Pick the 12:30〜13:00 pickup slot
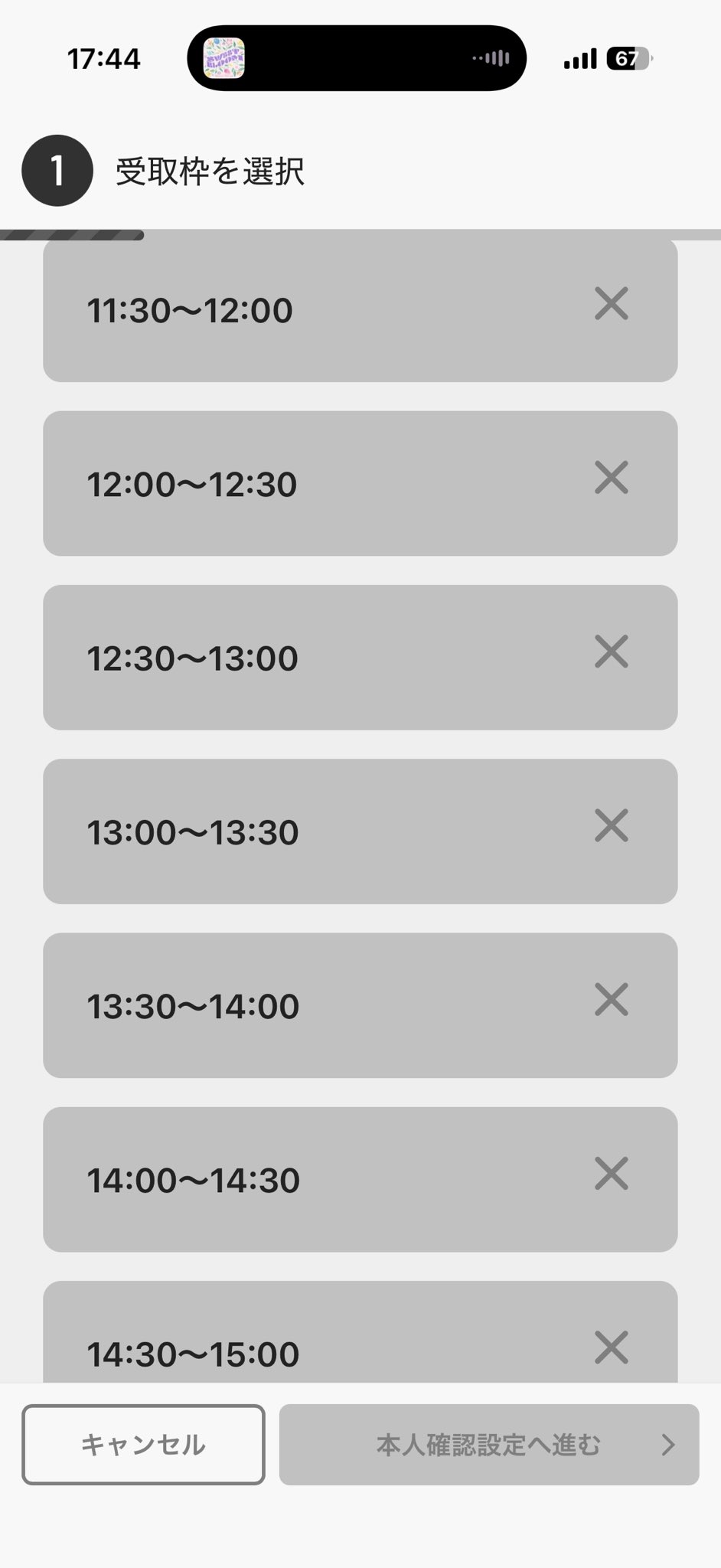This screenshot has height=1568, width=721. (x=360, y=658)
